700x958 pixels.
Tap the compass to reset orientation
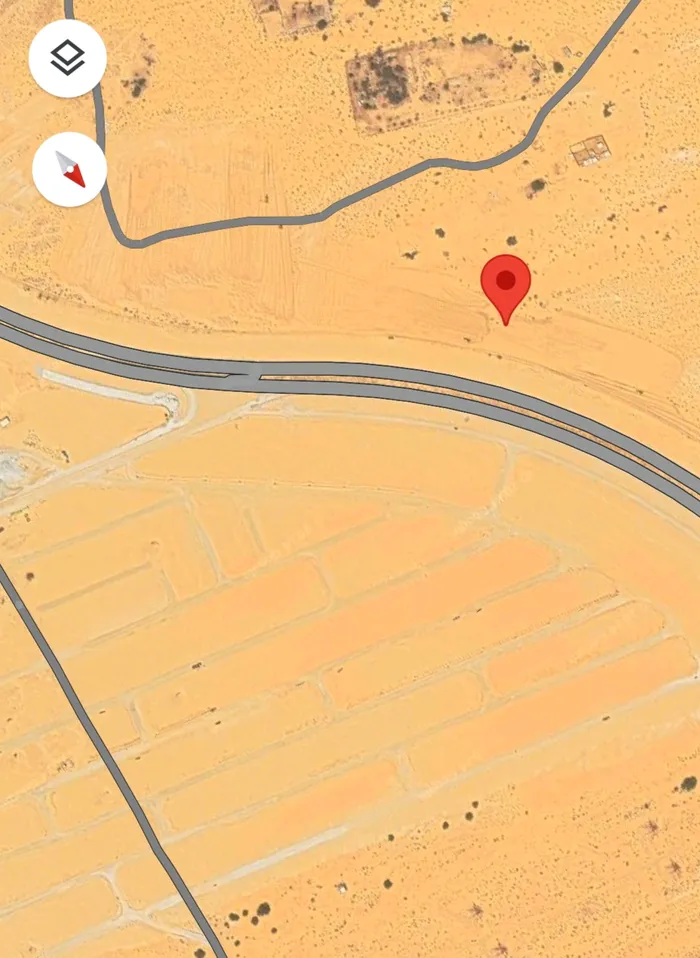click(x=69, y=170)
